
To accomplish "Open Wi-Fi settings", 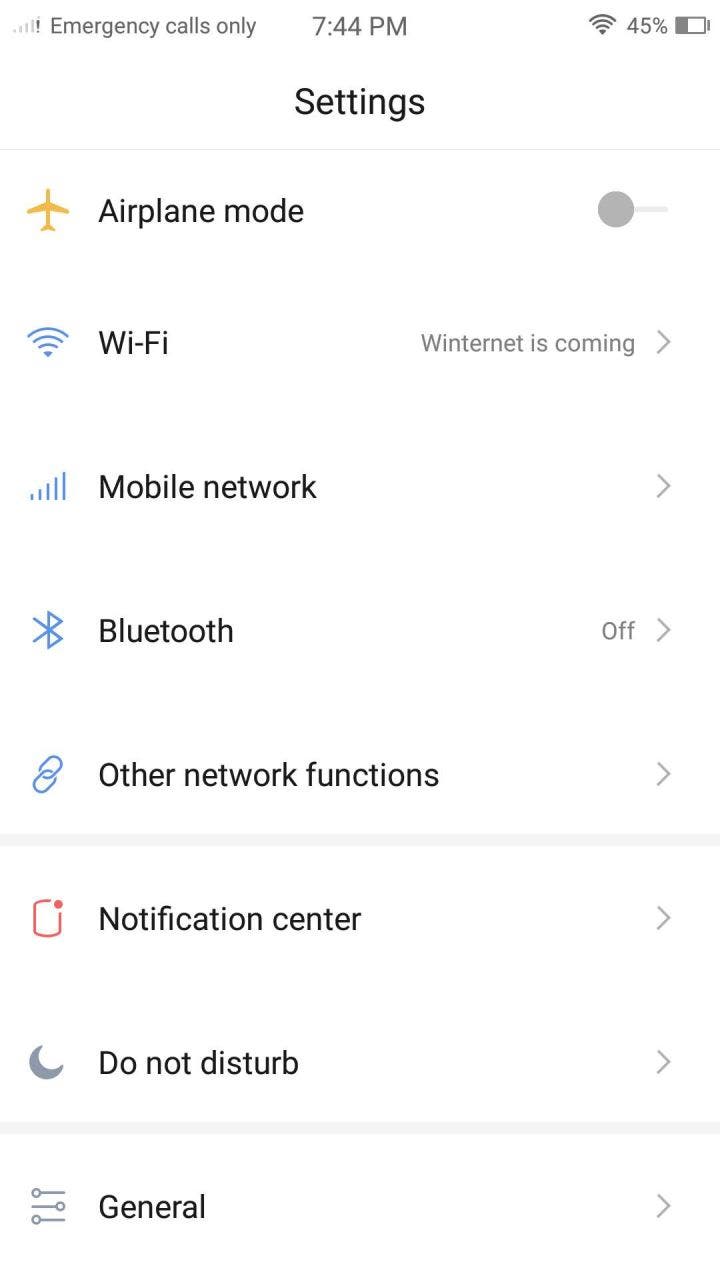I will (x=360, y=343).
